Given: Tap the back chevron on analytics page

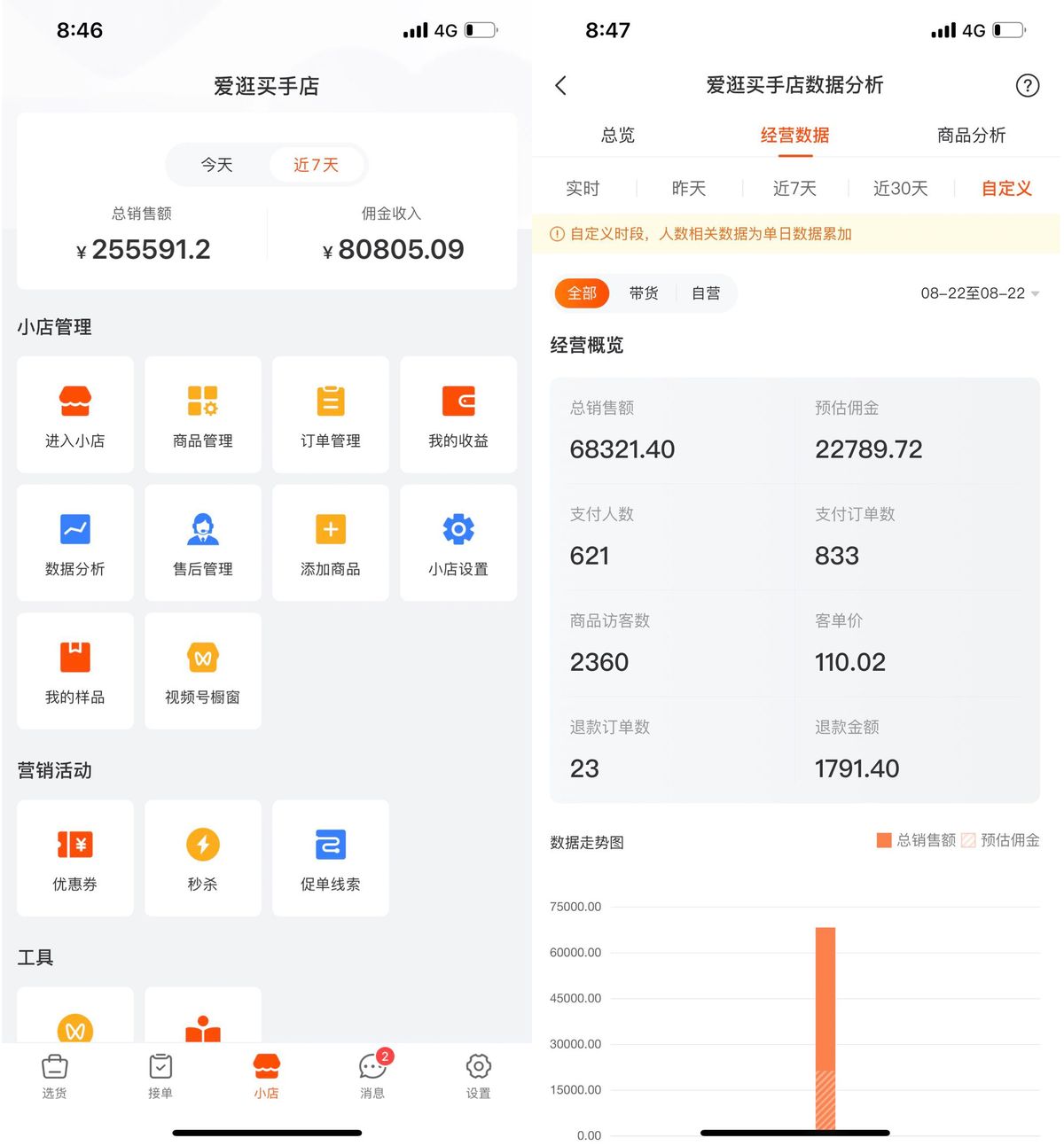Looking at the screenshot, I should pyautogui.click(x=559, y=85).
